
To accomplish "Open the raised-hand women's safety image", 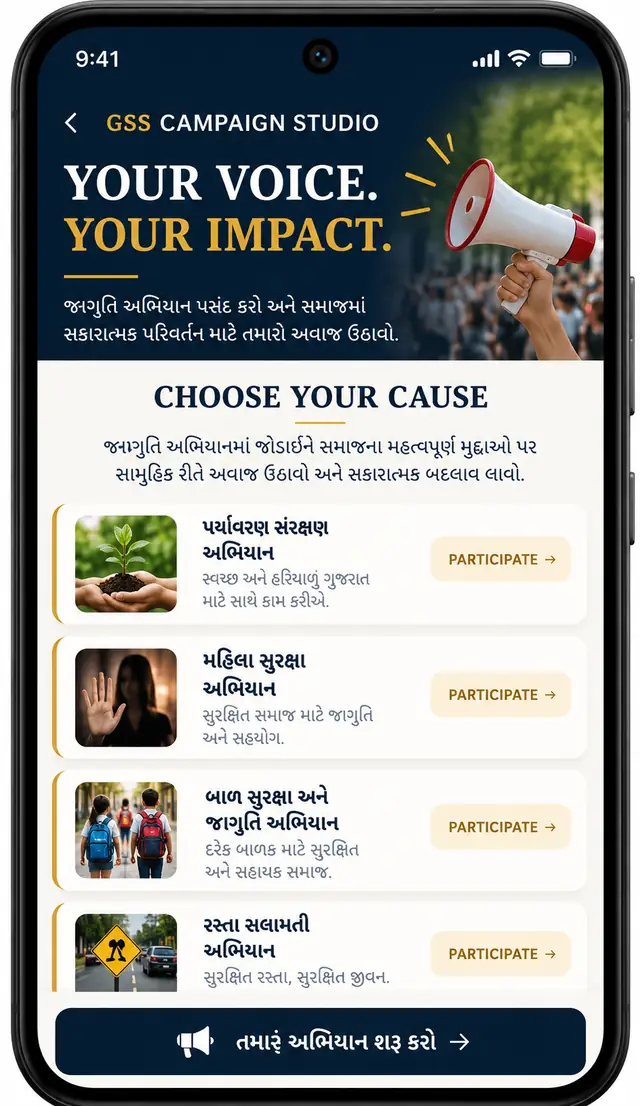I will point(126,698).
